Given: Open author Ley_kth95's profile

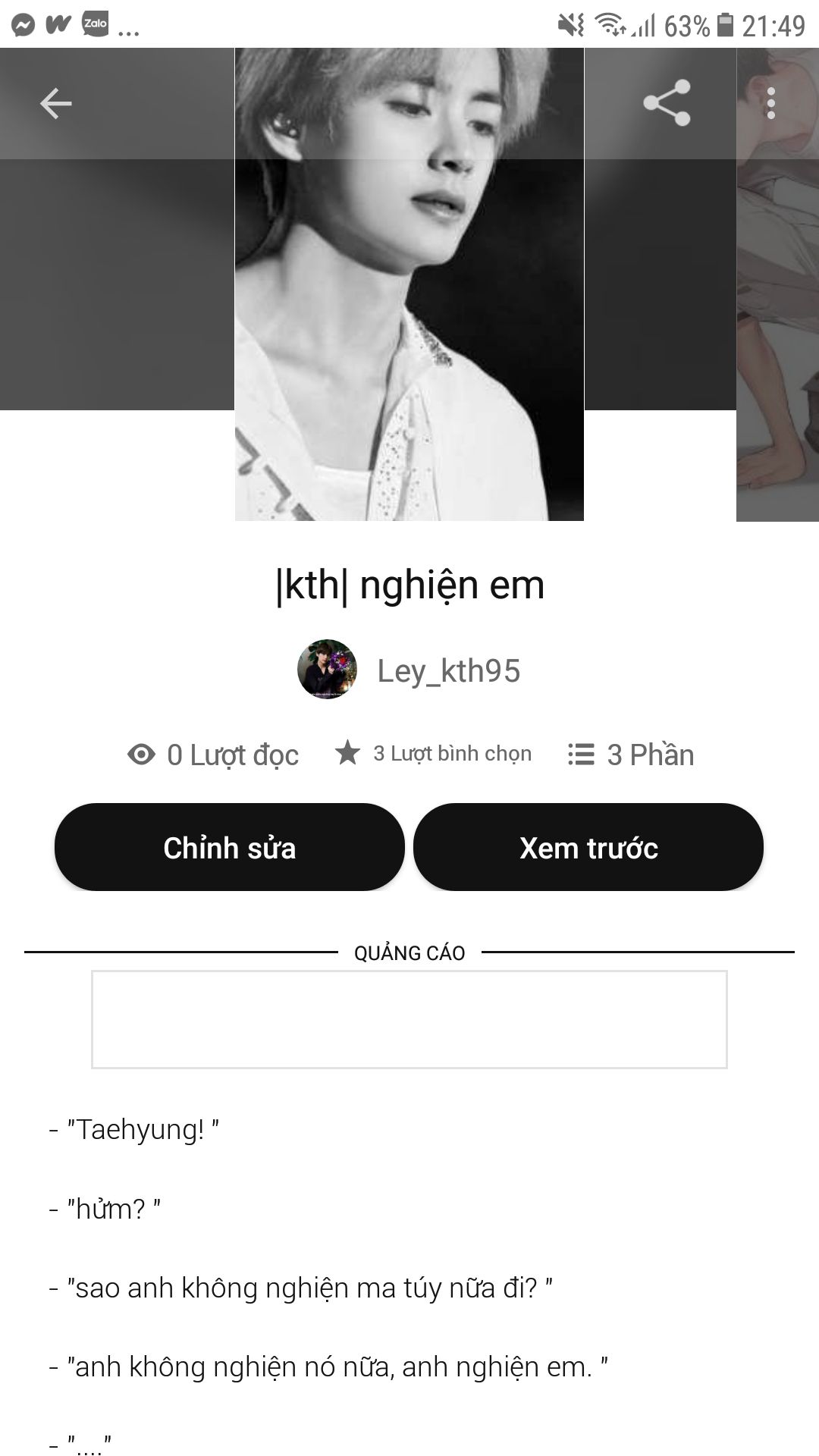Looking at the screenshot, I should pos(409,670).
